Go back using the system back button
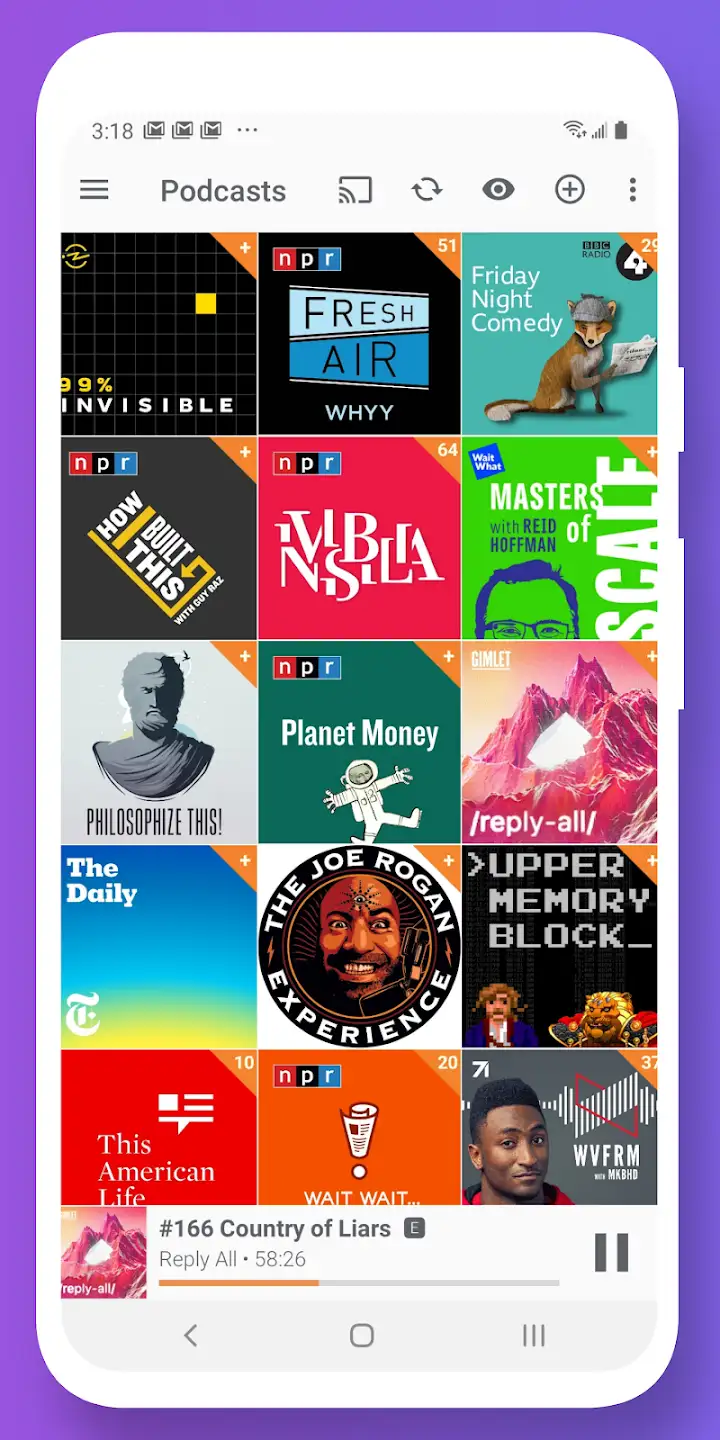The width and height of the screenshot is (720, 1440). pyautogui.click(x=191, y=1335)
